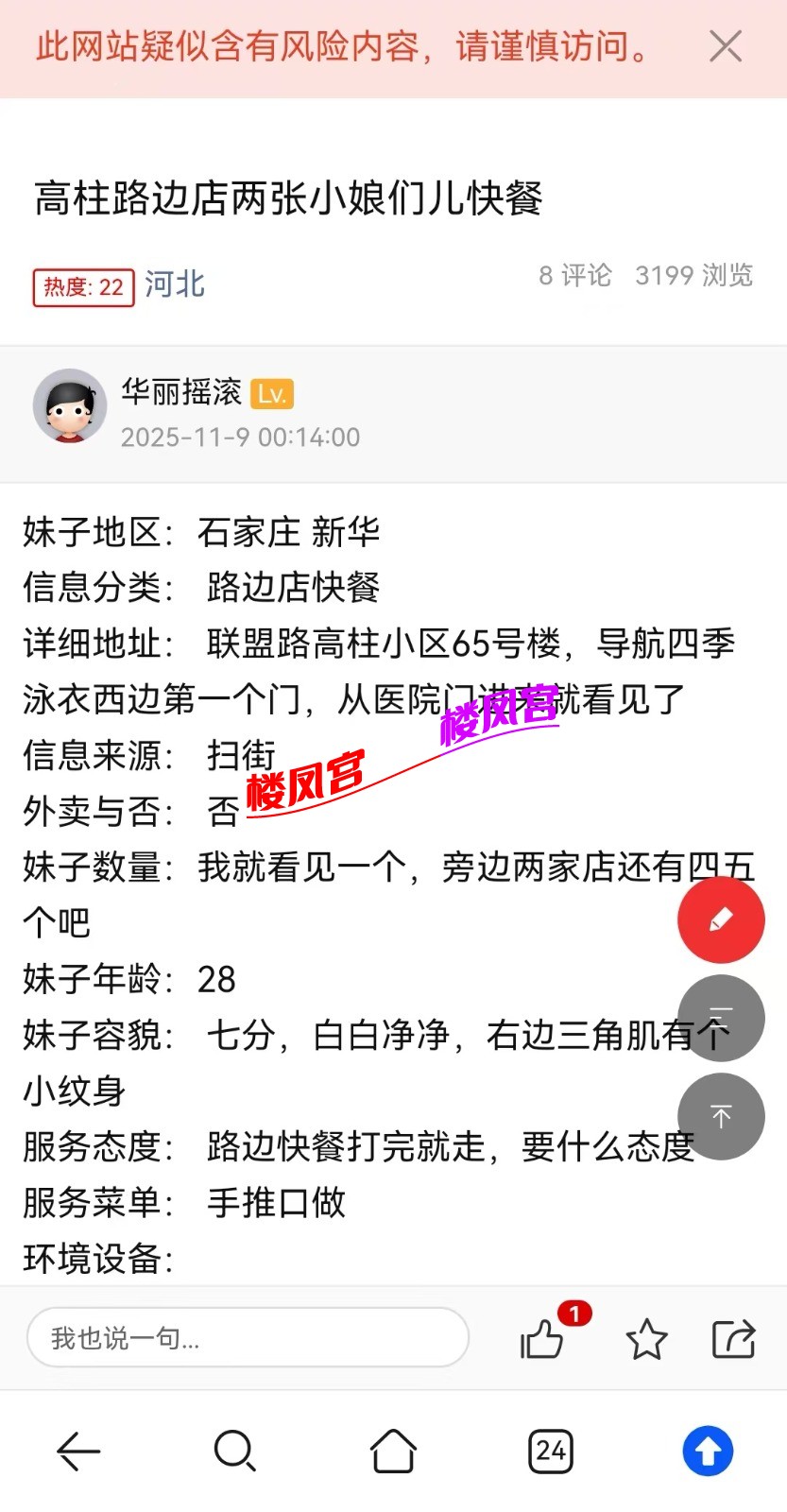Open the 华丽摇滚 poster profile avatar
The height and width of the screenshot is (1512, 787).
[69, 406]
